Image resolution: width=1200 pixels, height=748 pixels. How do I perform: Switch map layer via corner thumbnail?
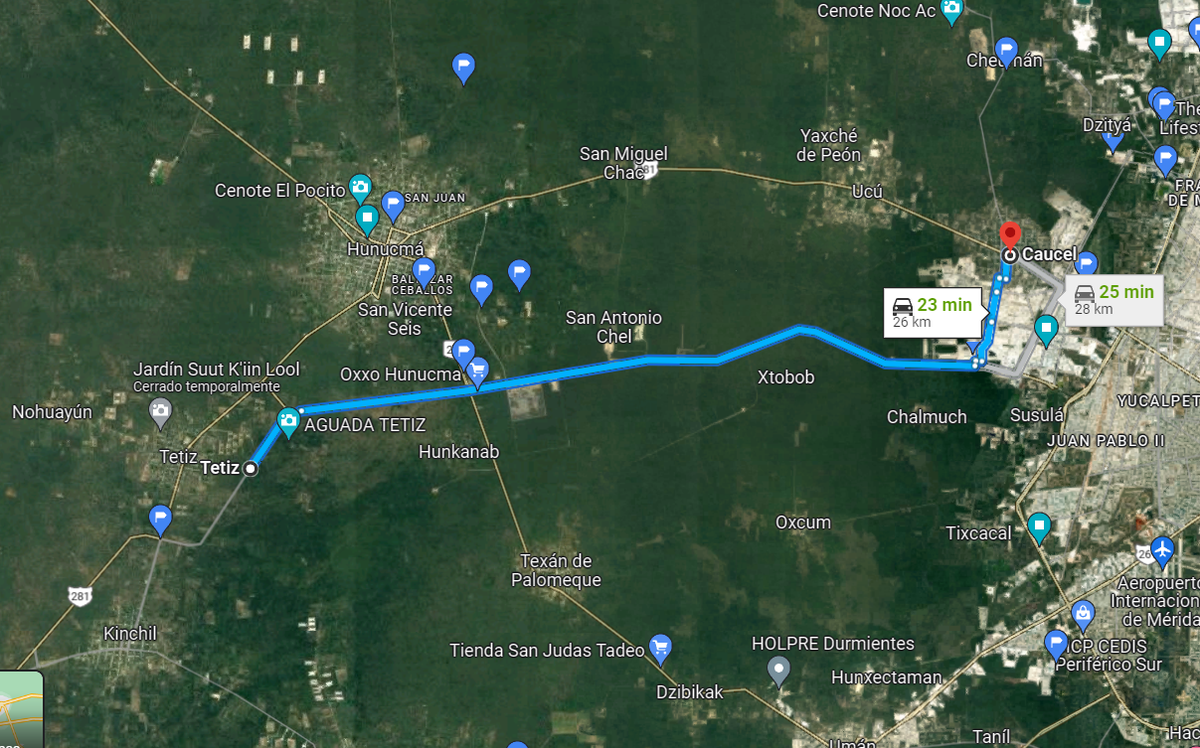[x=21, y=709]
